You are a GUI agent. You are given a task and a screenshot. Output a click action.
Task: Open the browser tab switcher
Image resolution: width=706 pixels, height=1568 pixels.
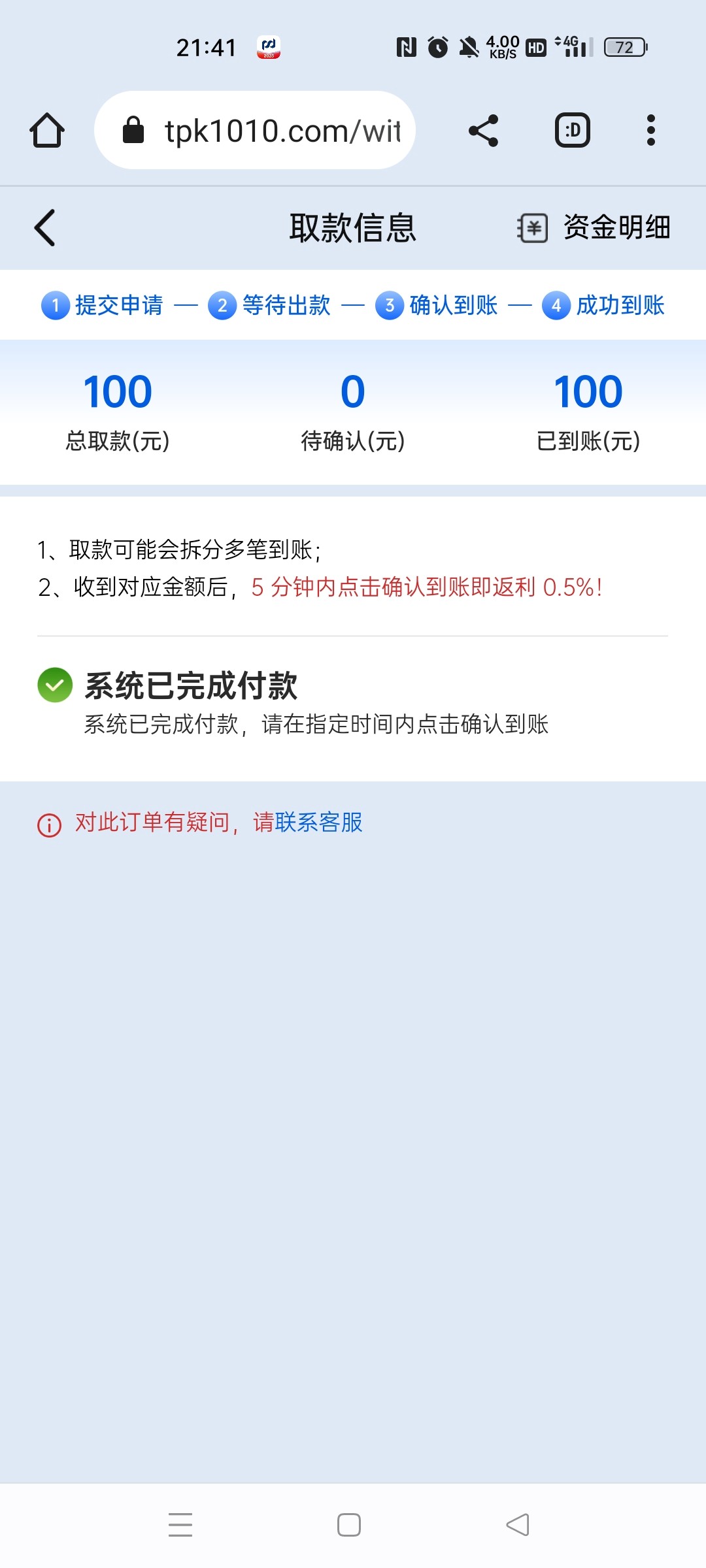[x=573, y=130]
